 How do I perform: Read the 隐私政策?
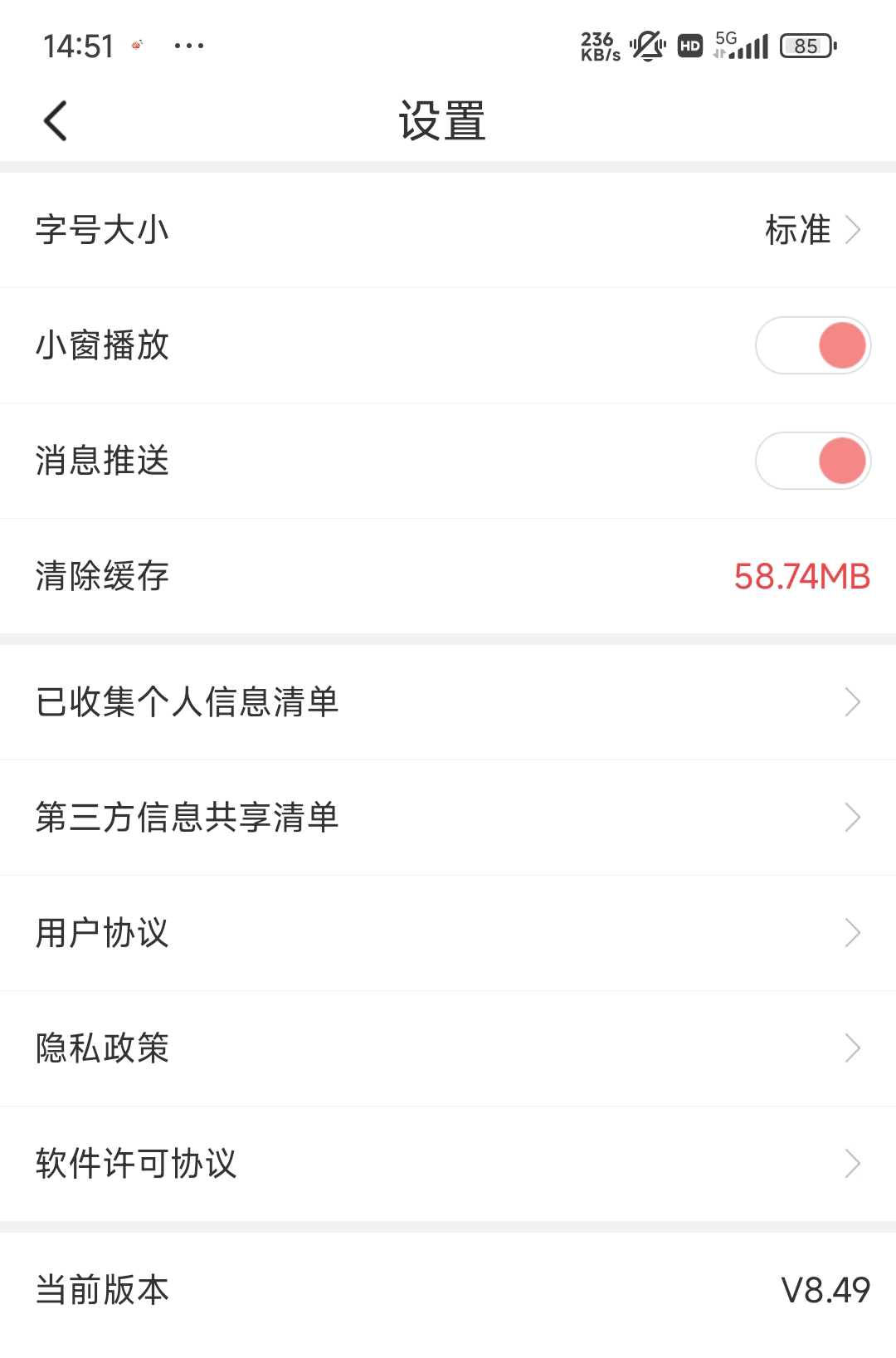pos(448,1048)
